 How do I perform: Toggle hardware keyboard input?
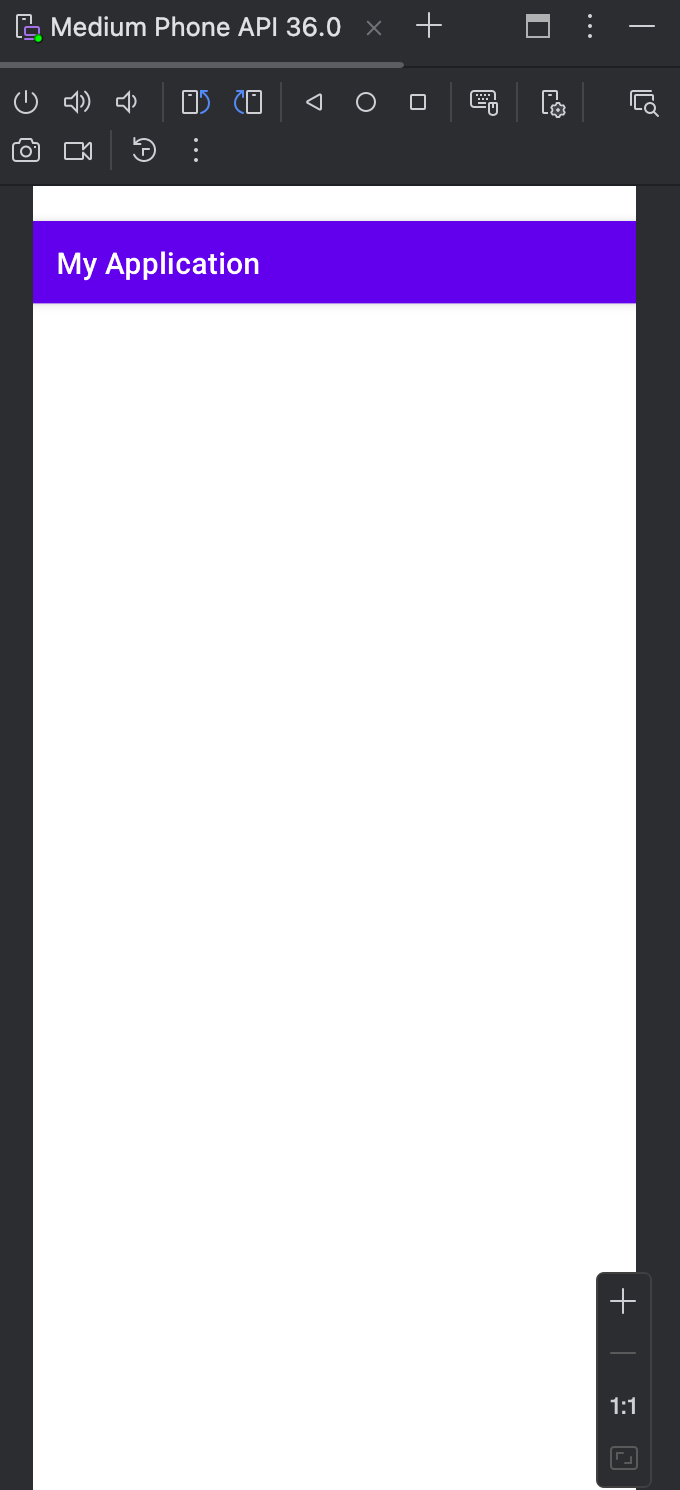pos(484,102)
